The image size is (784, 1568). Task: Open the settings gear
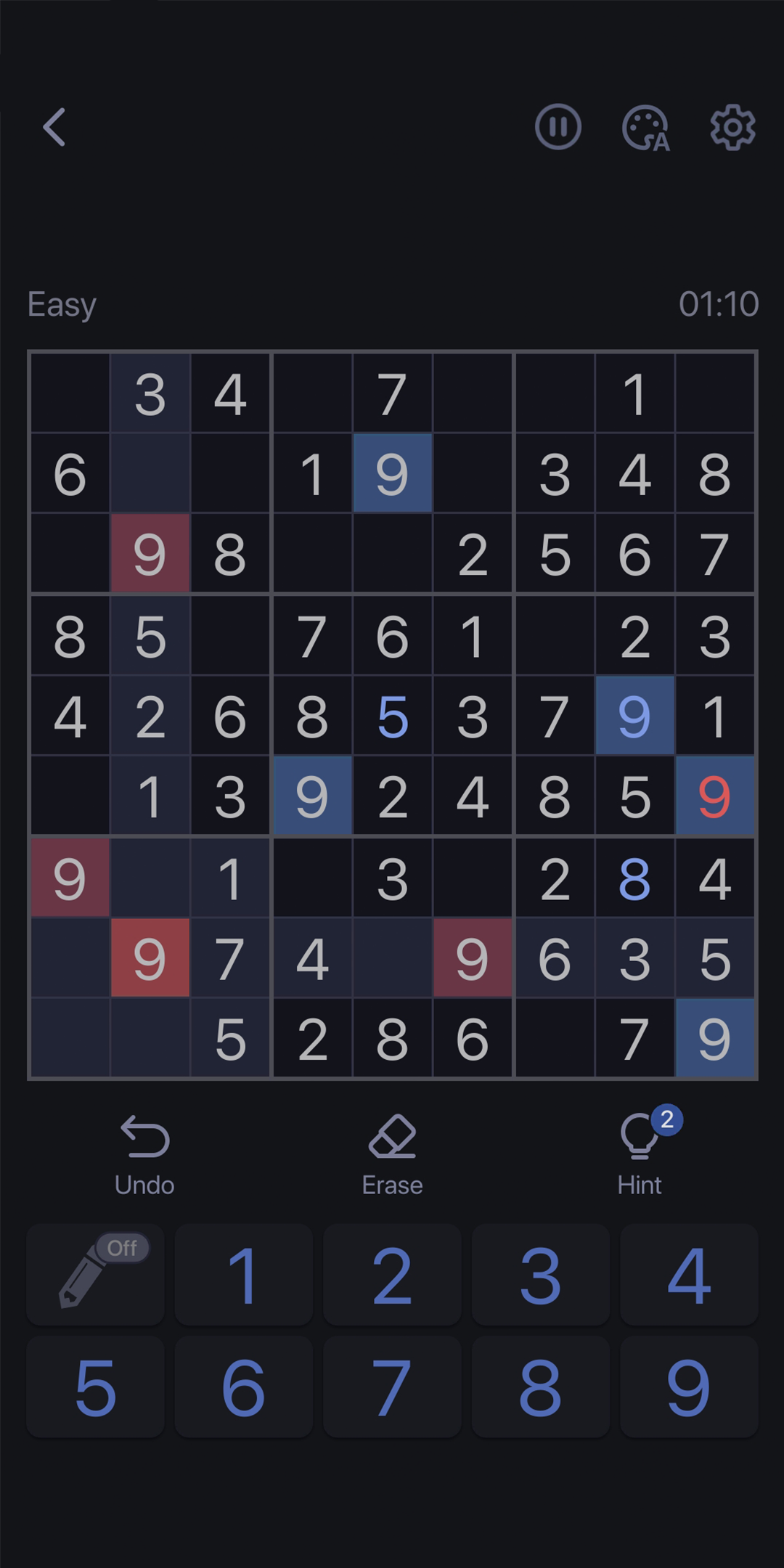[732, 128]
